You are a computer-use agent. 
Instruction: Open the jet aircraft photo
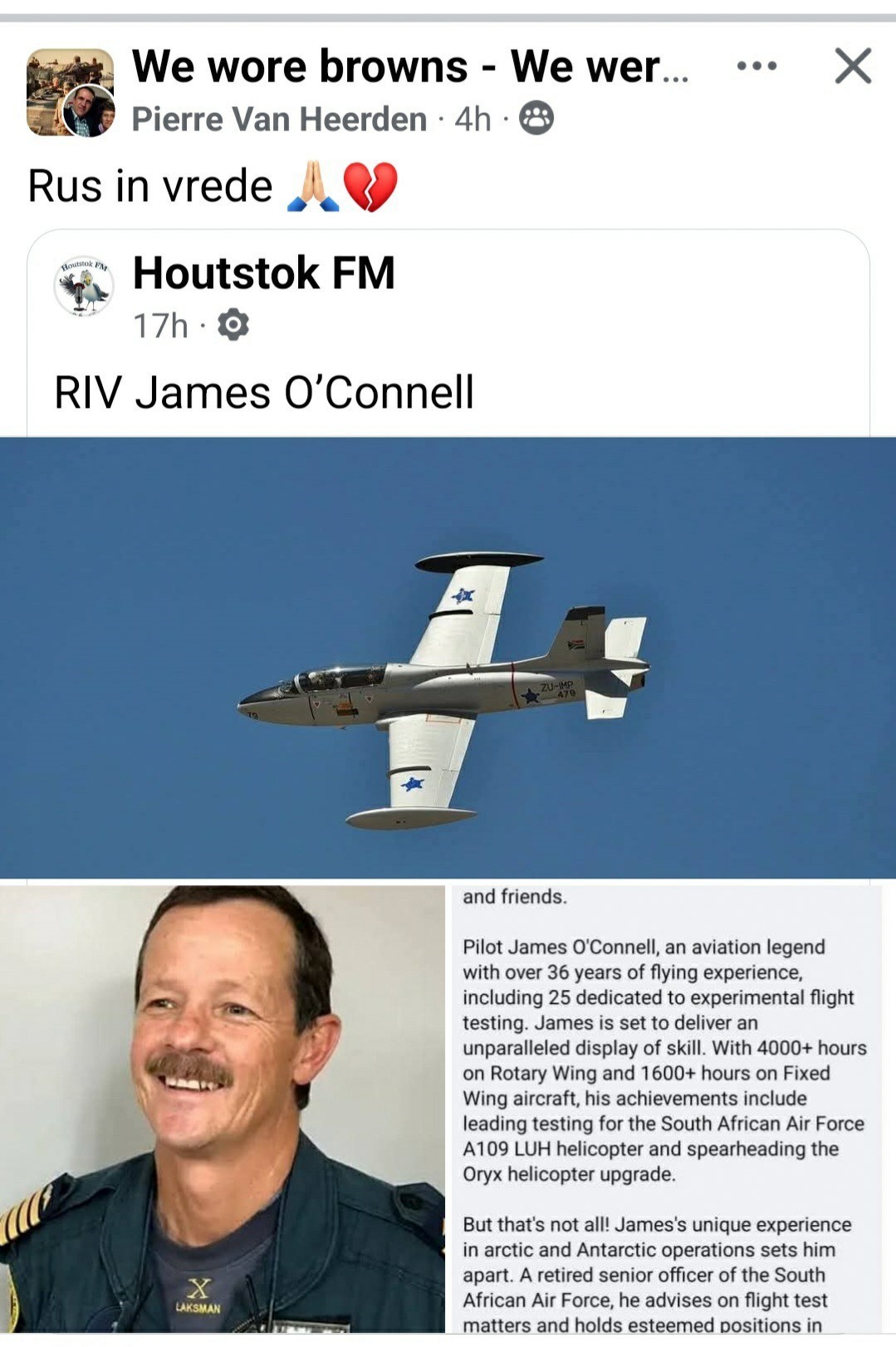[x=448, y=657]
